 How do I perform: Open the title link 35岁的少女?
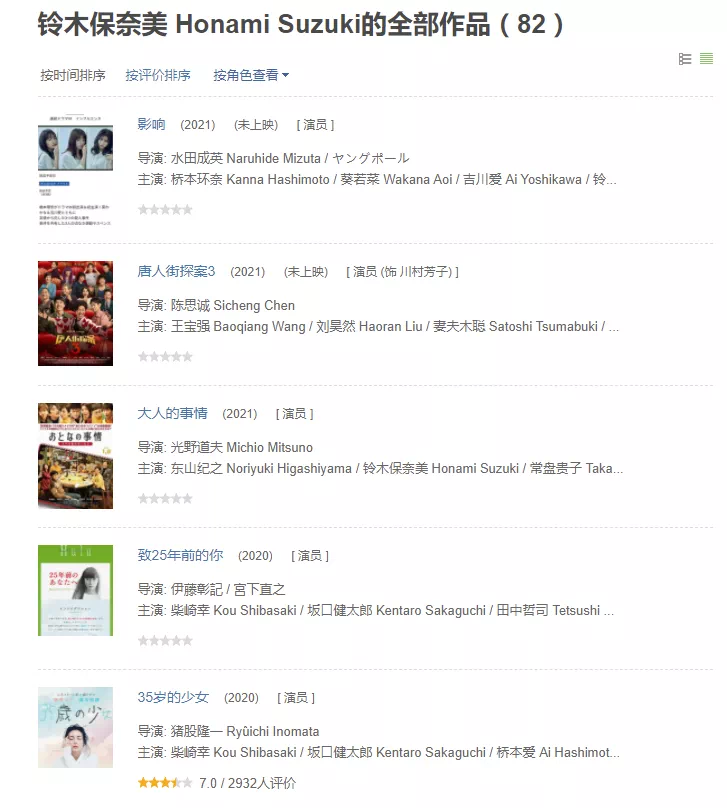pos(173,697)
